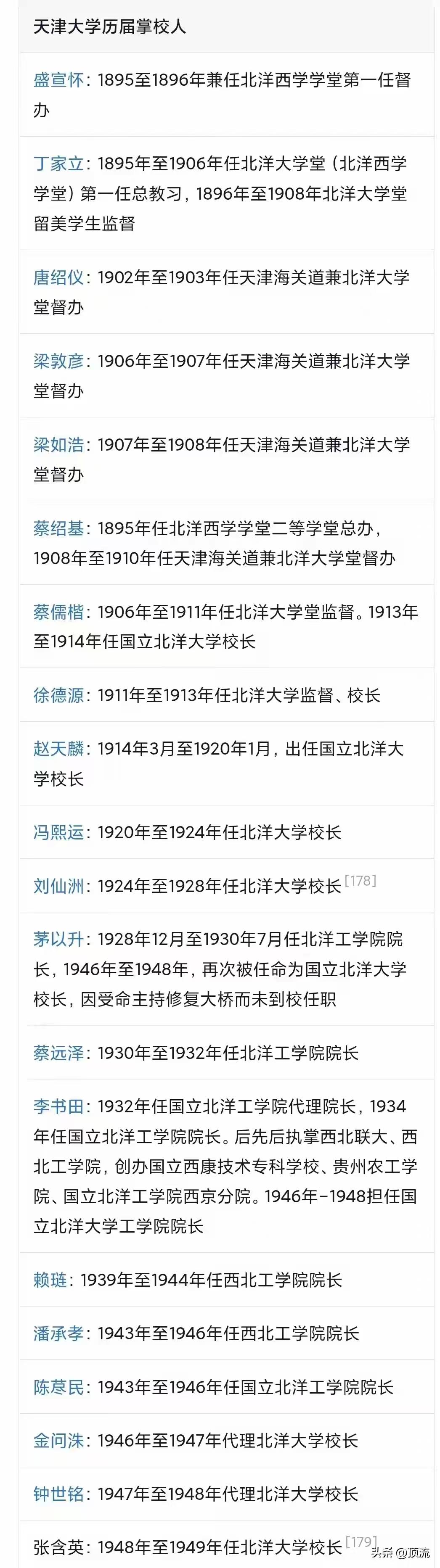The width and height of the screenshot is (440, 1568).
Task: View the 陈荩民 page
Action: point(58,1387)
